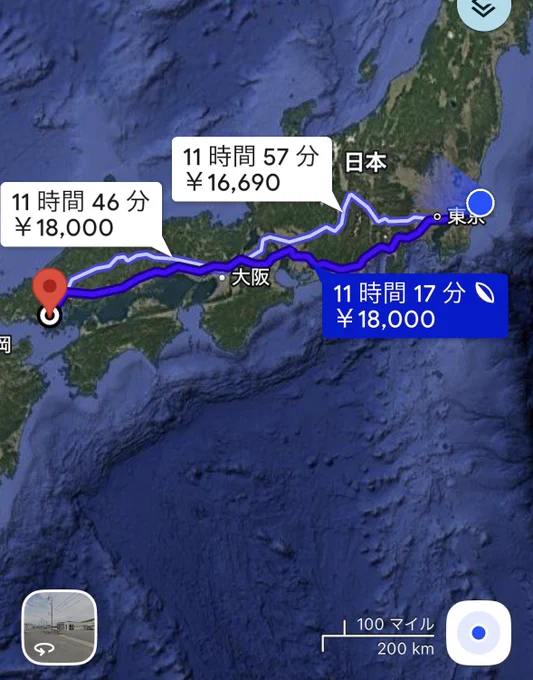Screen dimensions: 533x680
Task: Tap the 11時間 17分 ¥18,000 route label
Action: coord(415,305)
